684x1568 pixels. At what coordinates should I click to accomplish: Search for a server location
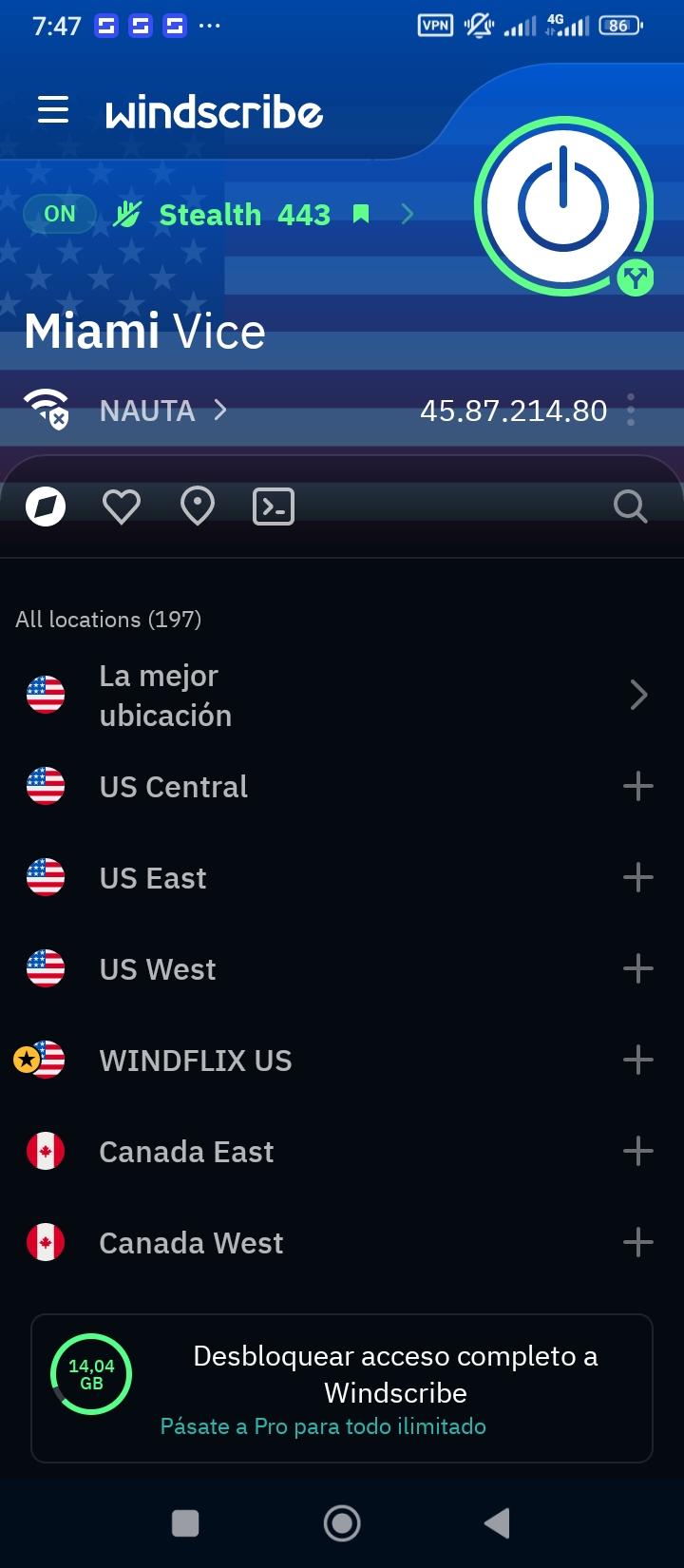630,507
